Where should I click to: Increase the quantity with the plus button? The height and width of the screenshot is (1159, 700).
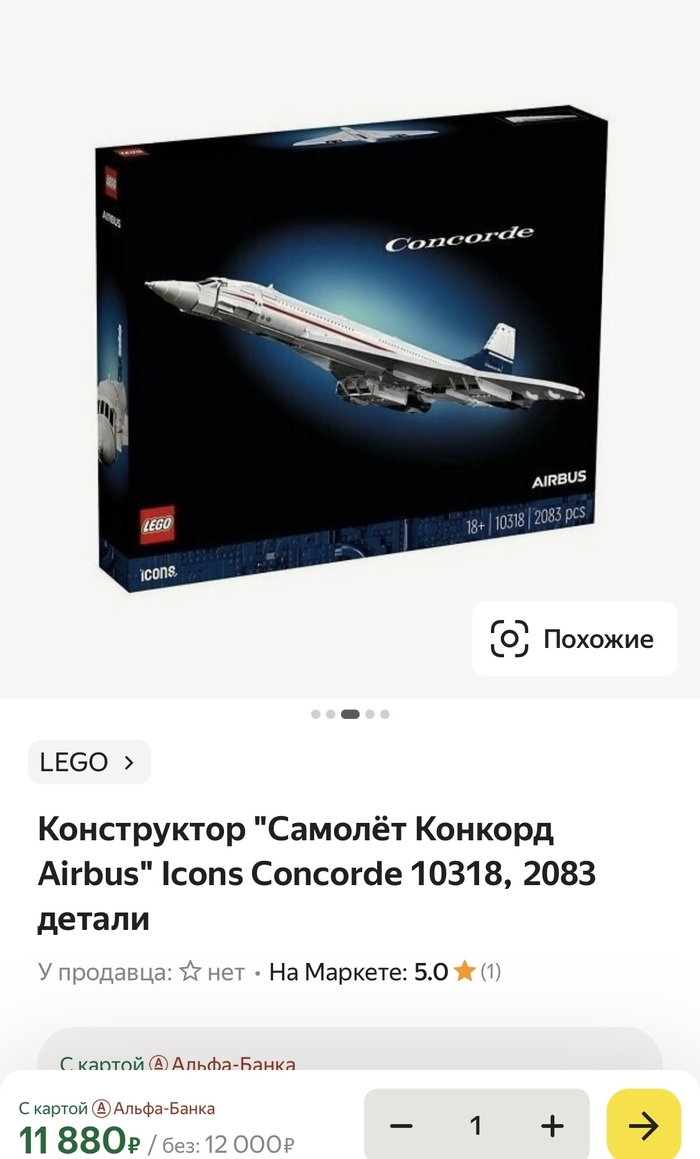(552, 1126)
